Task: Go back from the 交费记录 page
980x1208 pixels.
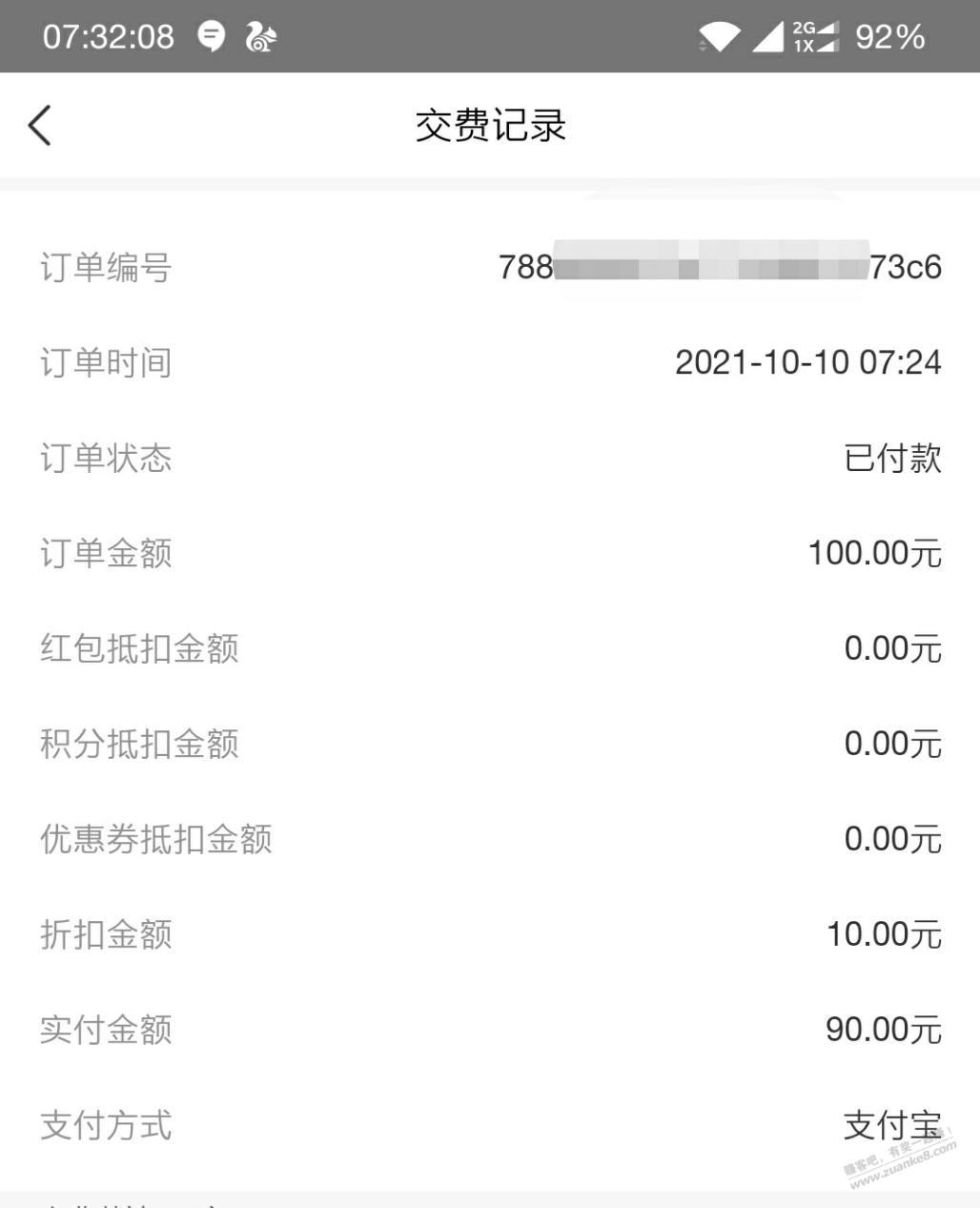Action: click(40, 125)
